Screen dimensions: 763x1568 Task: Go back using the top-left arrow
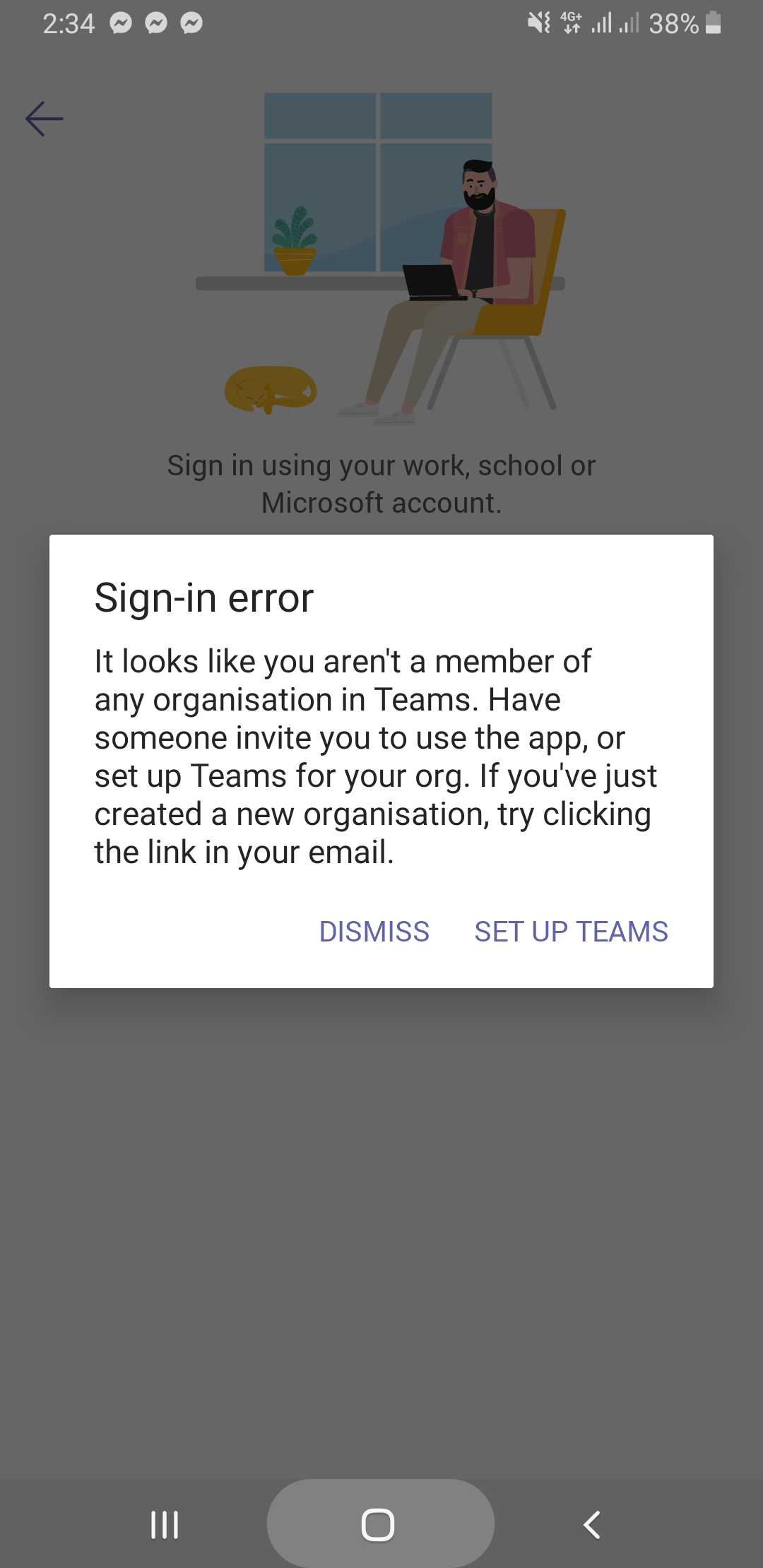click(45, 119)
